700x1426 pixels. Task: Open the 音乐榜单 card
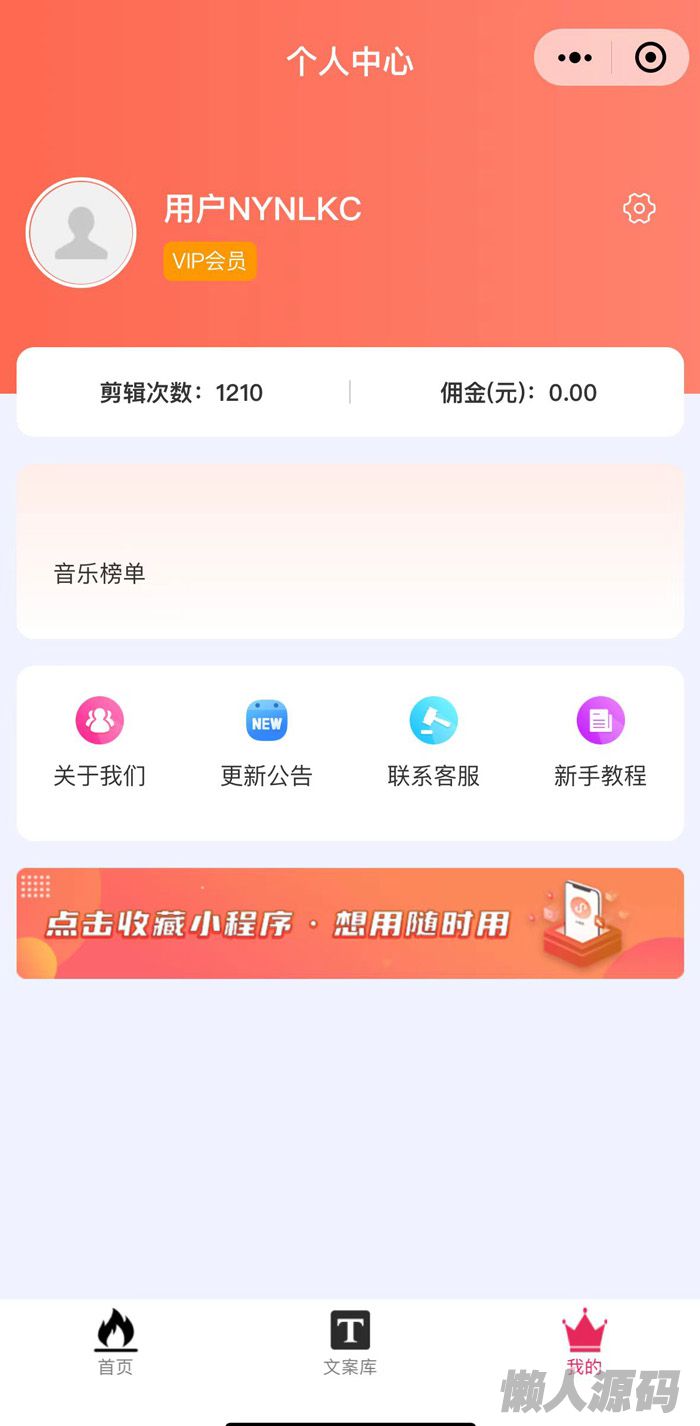tap(350, 551)
